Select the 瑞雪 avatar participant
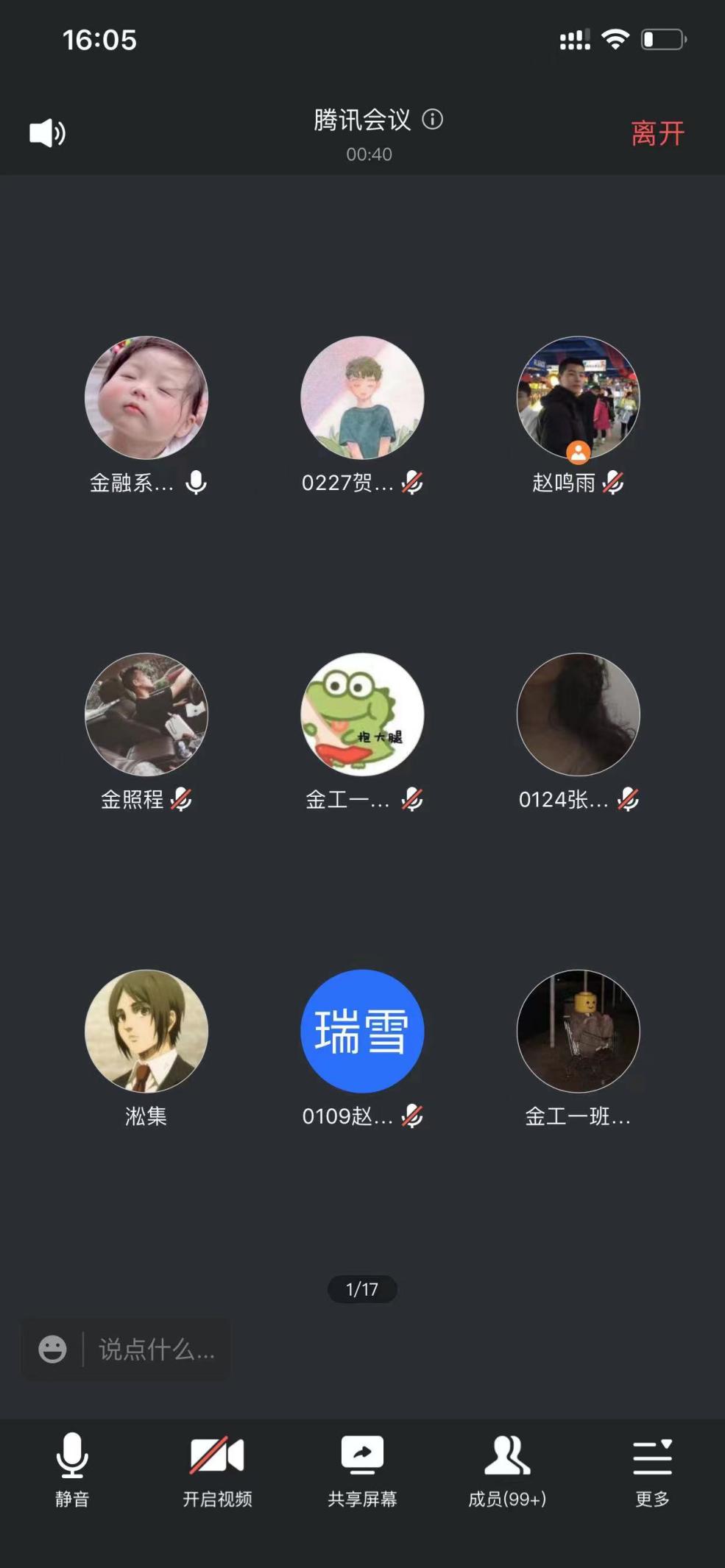Screen dimensions: 725x1568 click(x=362, y=1031)
